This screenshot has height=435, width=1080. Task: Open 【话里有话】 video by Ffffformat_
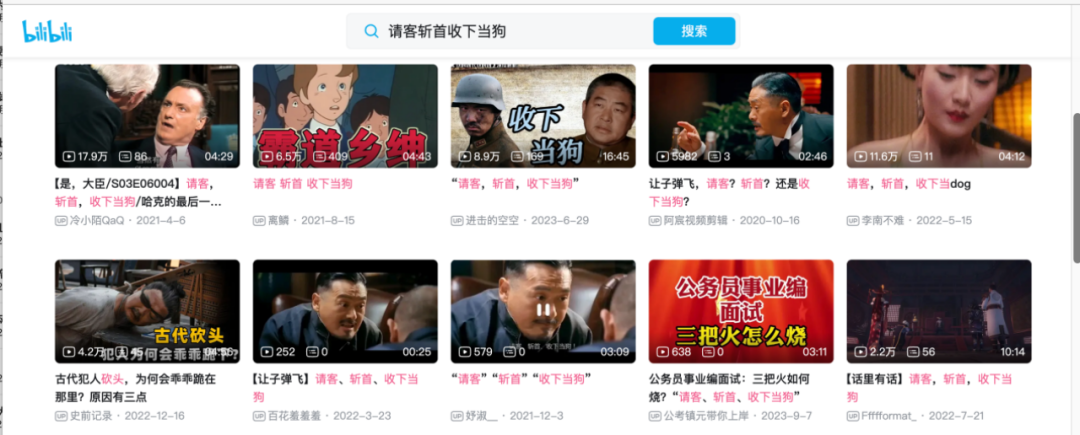[939, 311]
